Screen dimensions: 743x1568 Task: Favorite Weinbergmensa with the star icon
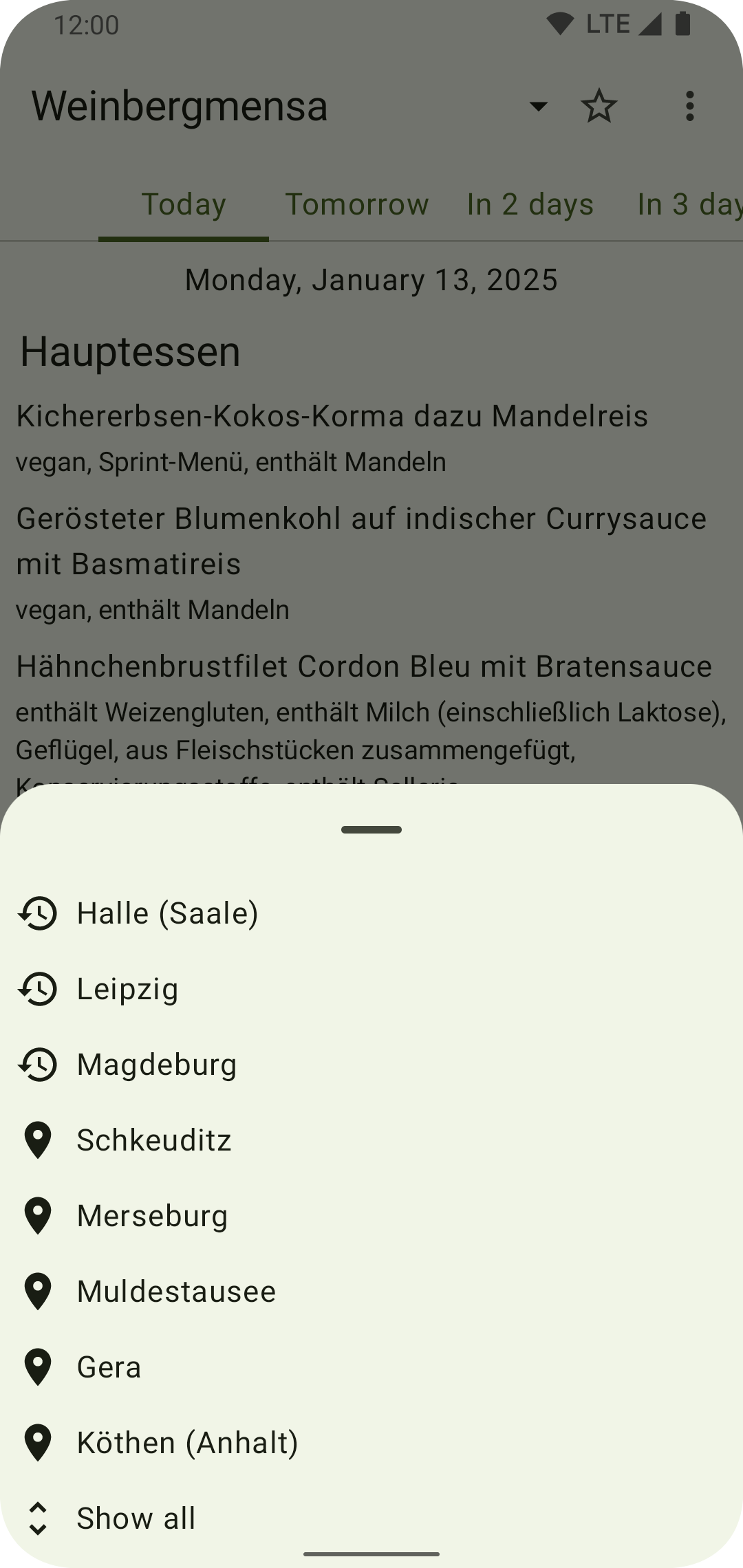click(x=599, y=107)
